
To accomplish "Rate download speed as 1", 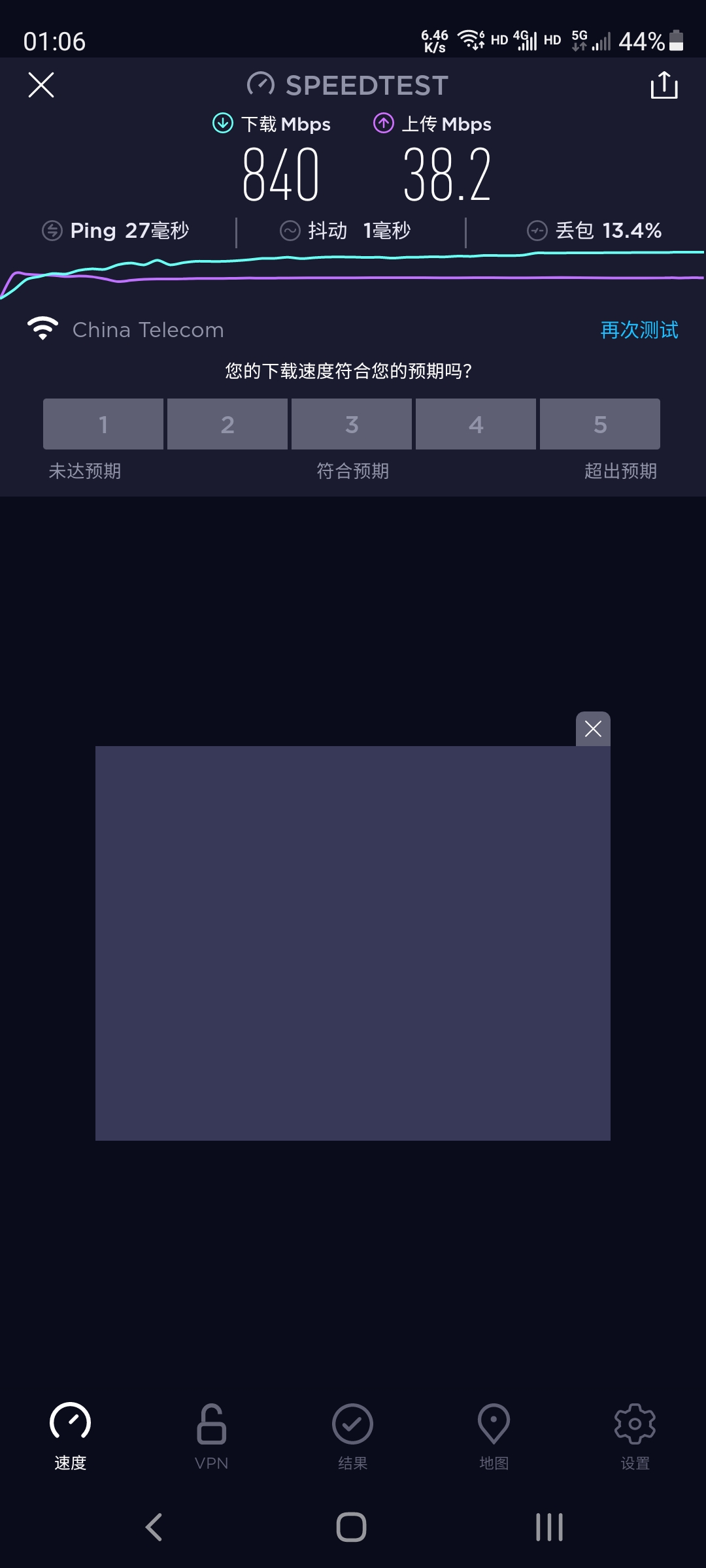I will pos(103,424).
